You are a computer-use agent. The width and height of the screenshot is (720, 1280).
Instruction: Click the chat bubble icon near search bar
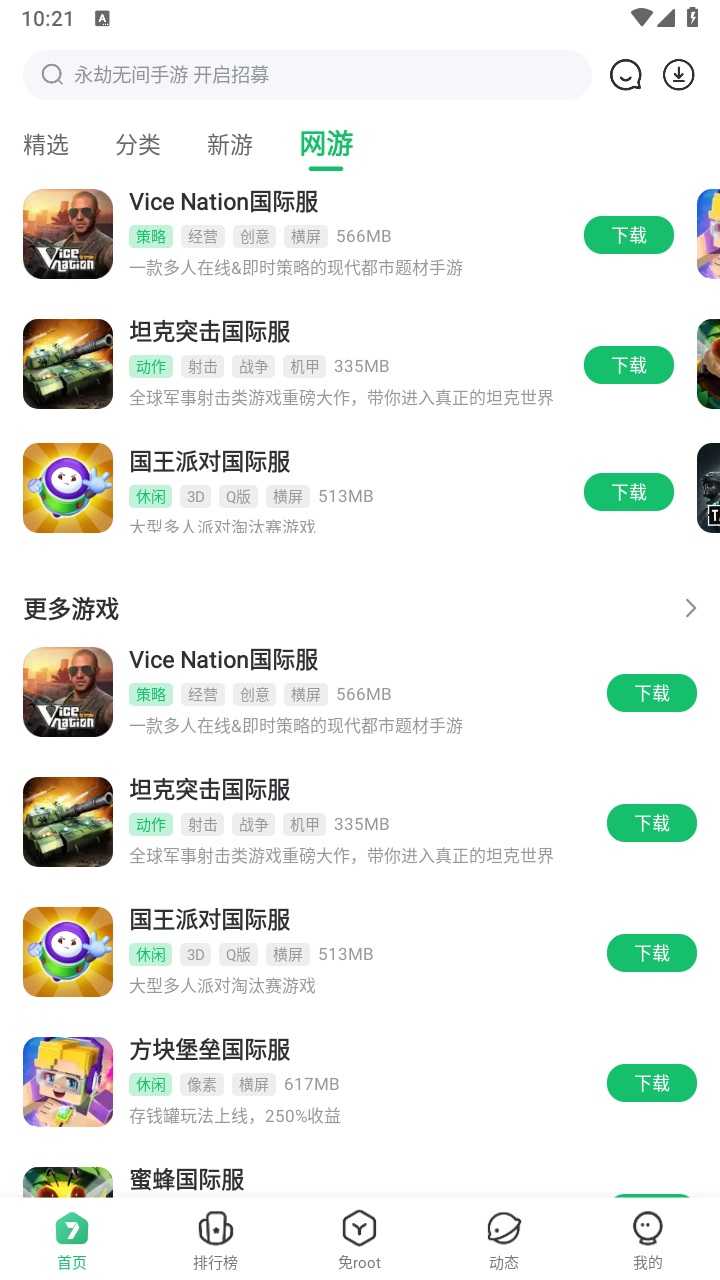626,74
